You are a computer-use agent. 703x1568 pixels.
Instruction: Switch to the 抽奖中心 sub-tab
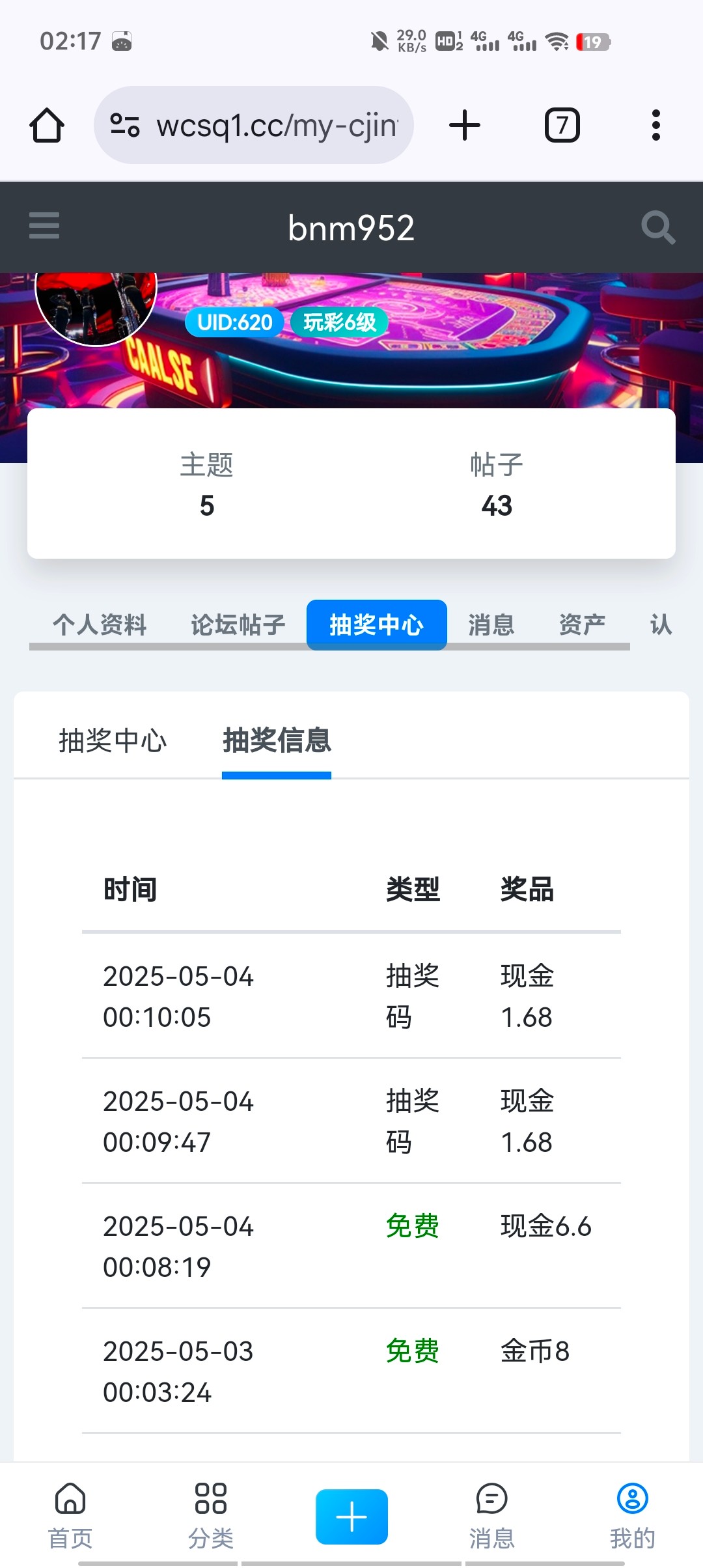coord(113,740)
